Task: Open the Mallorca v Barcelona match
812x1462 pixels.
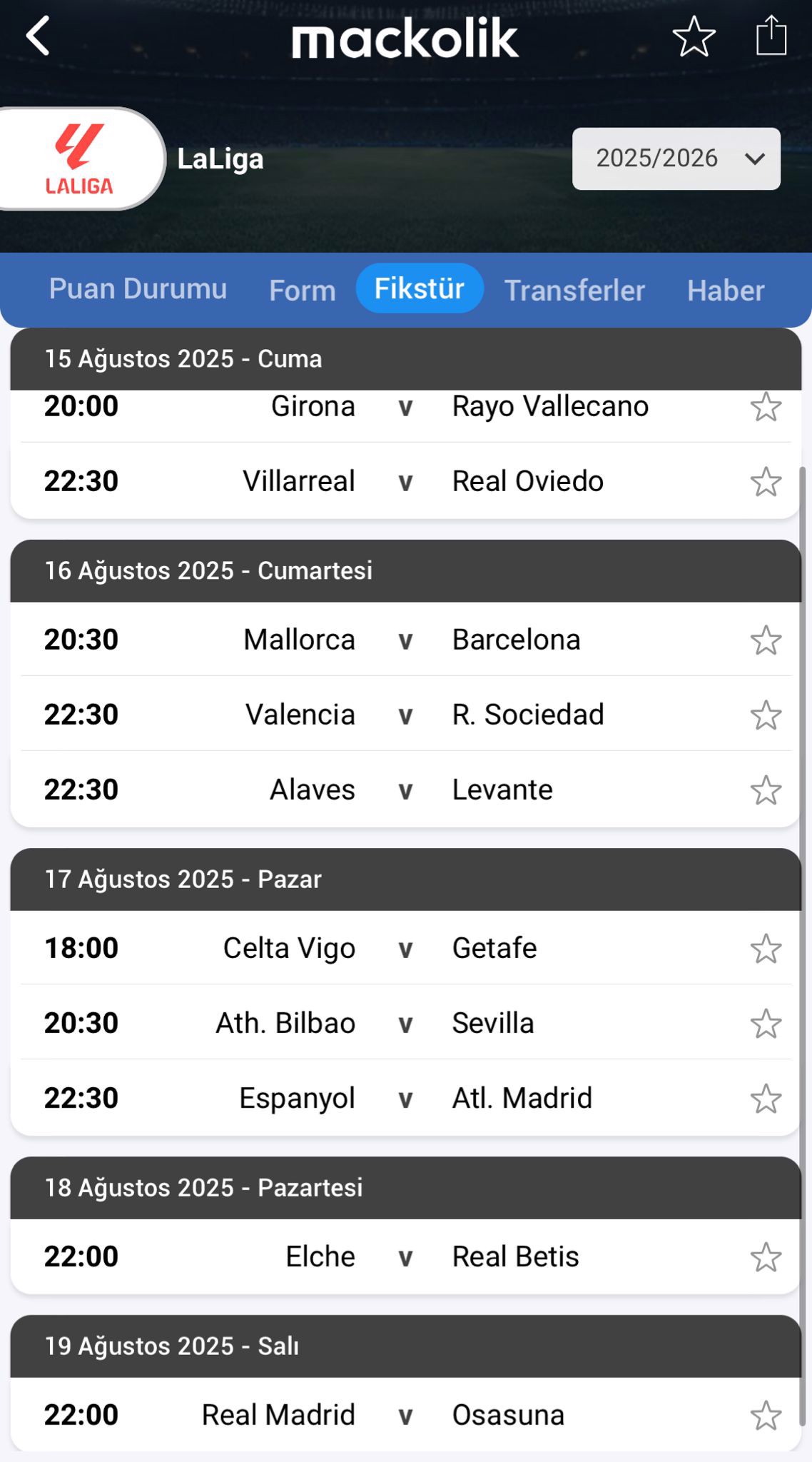Action: point(405,640)
